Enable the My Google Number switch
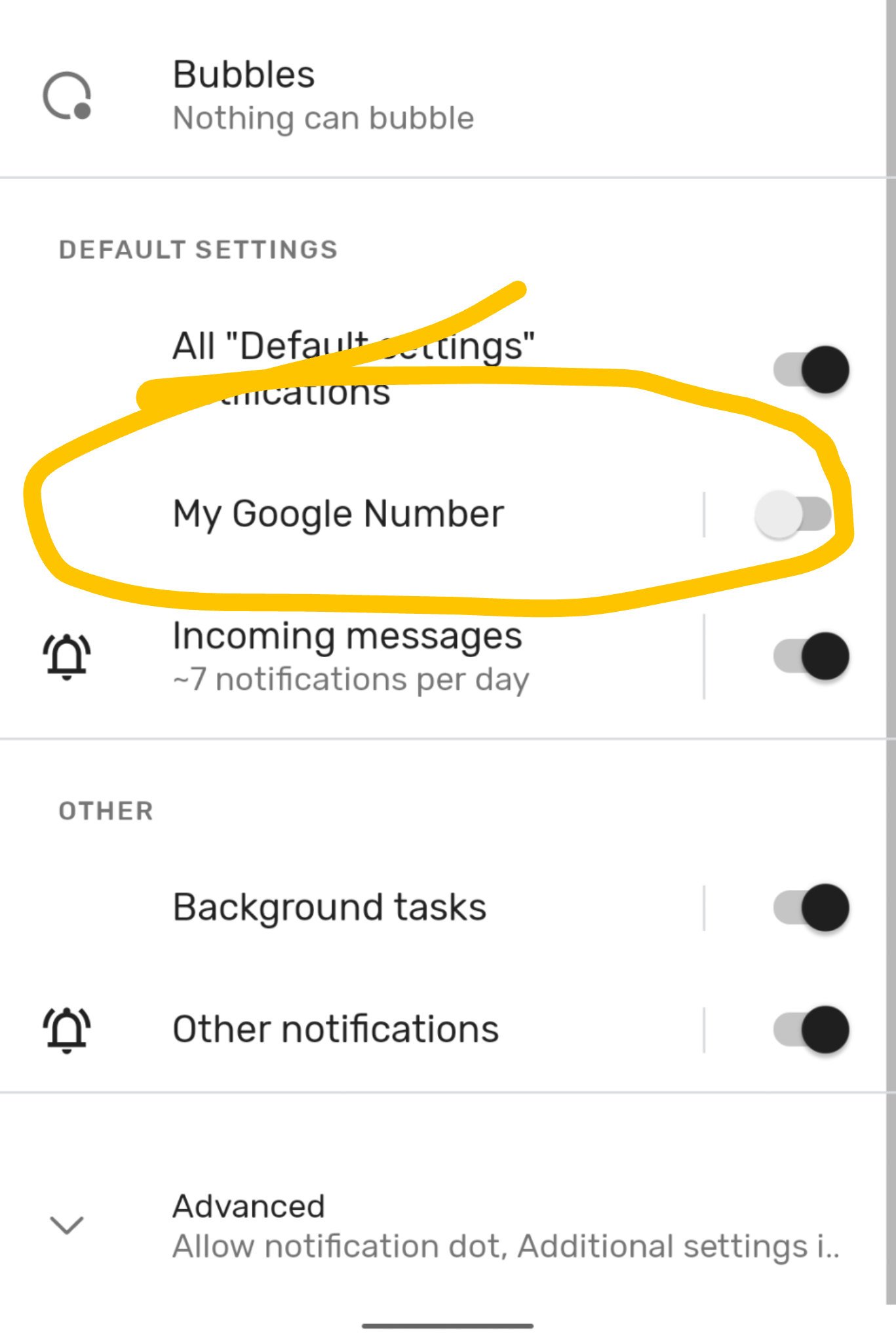 tap(792, 515)
